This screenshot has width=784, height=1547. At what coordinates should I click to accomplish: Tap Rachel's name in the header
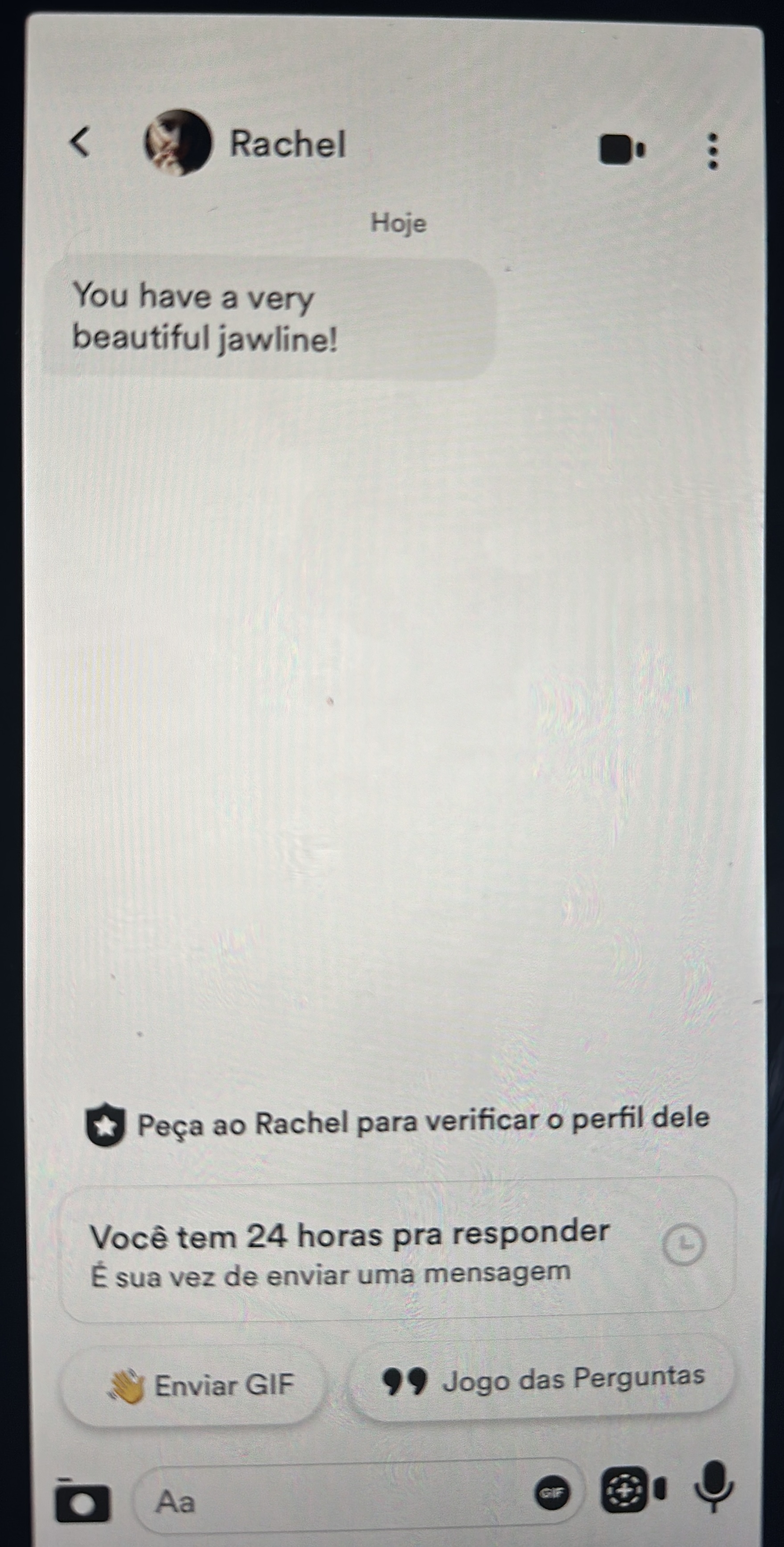click(287, 144)
